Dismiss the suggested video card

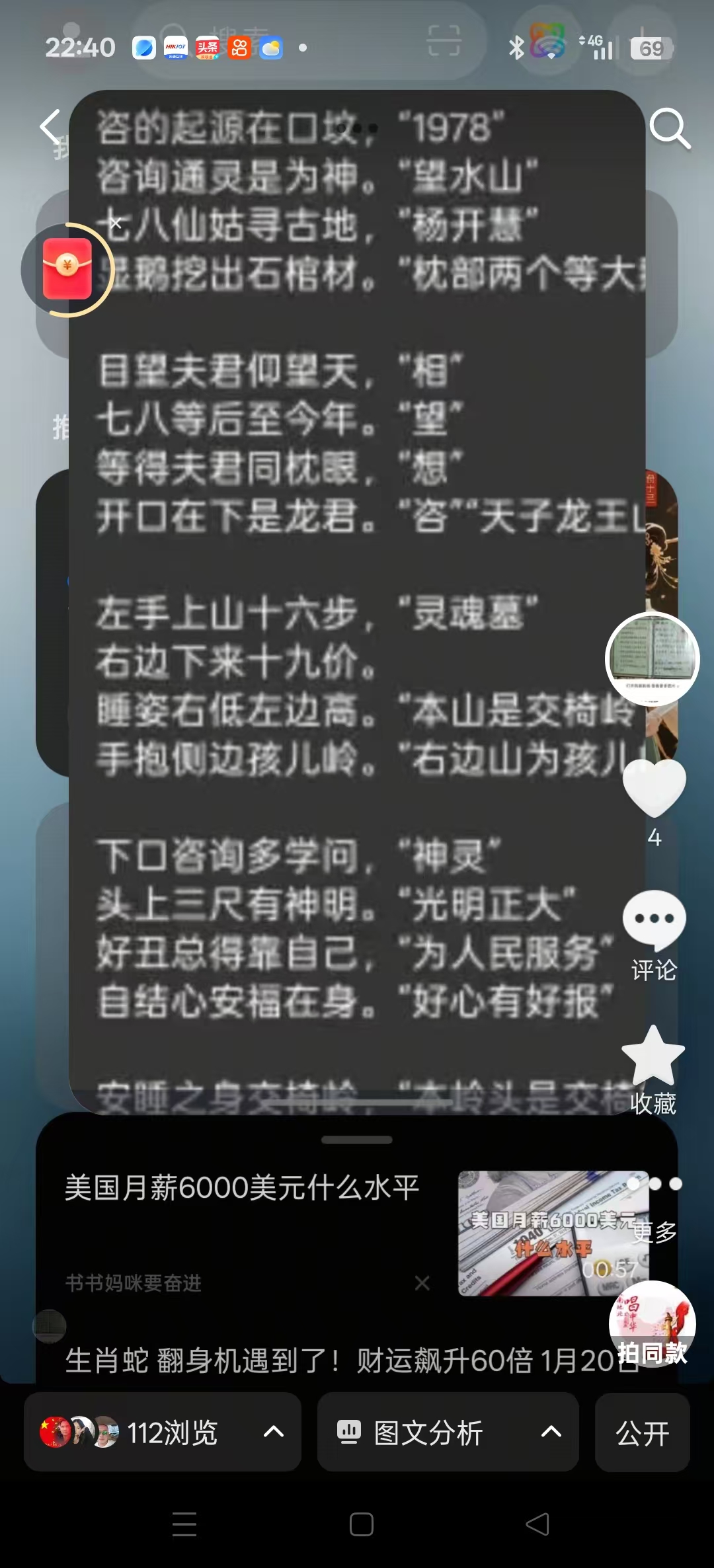(x=422, y=1283)
